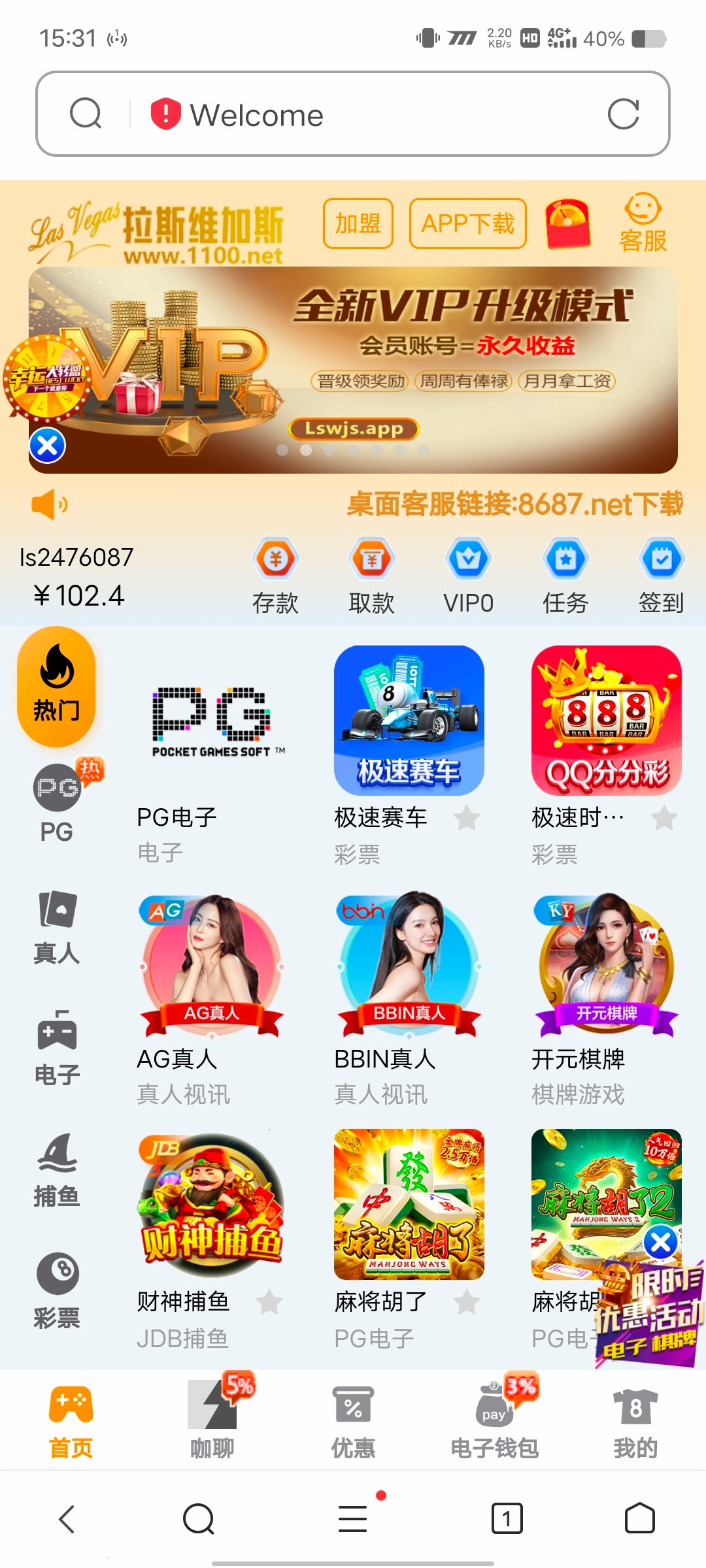Reload the page with the refresh icon
Screen dimensions: 706x1568
[622, 114]
